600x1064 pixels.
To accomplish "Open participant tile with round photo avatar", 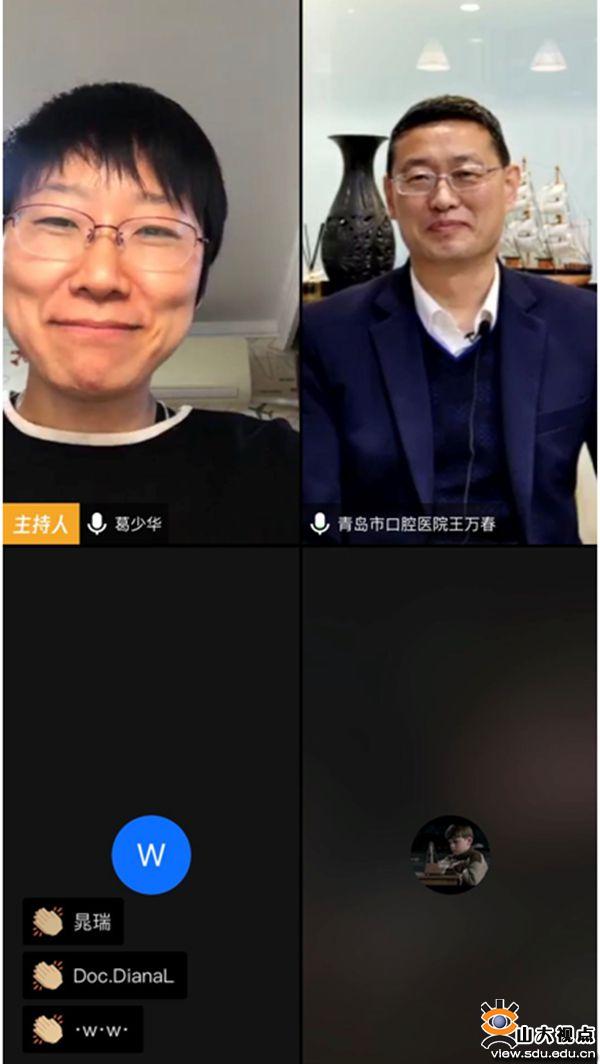I will (450, 854).
